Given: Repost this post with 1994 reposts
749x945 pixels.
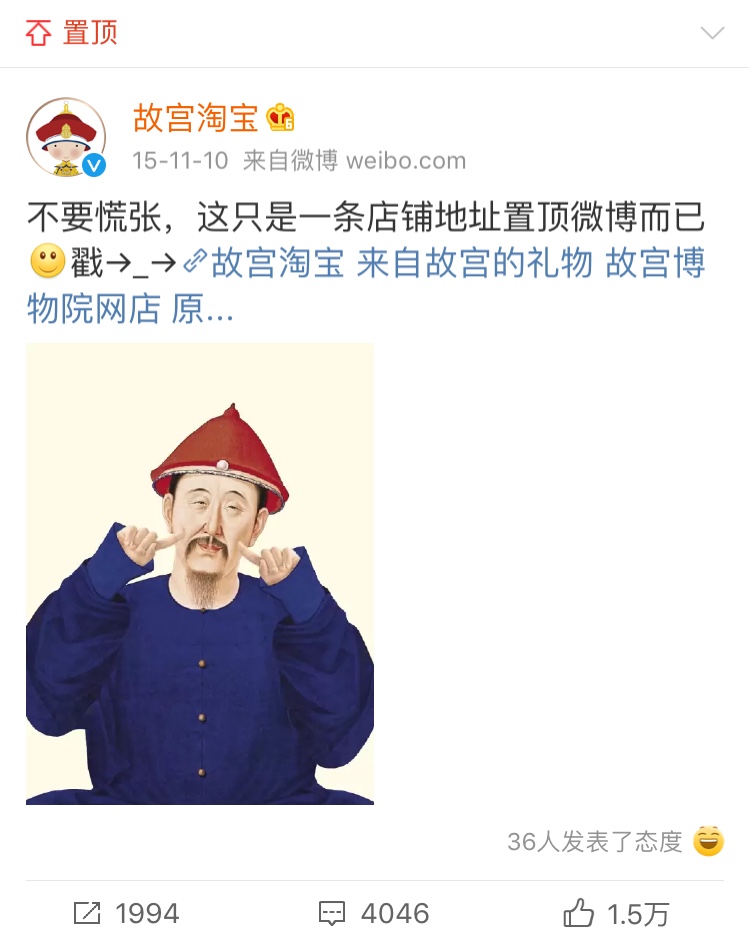Looking at the screenshot, I should coord(126,912).
